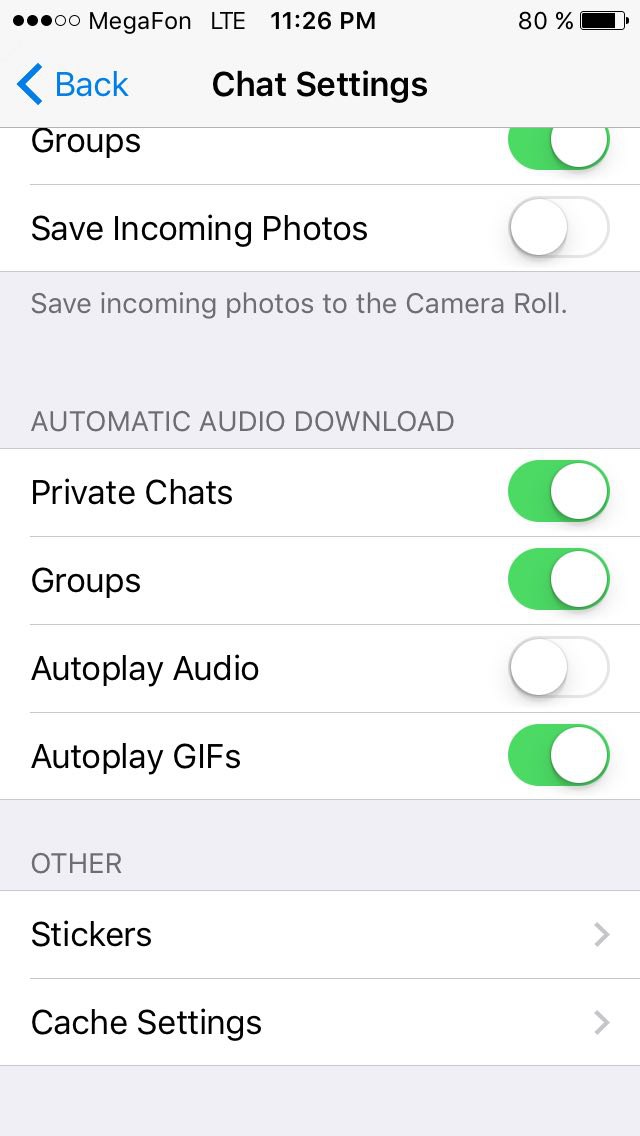
Task: Enable Save Incoming Photos switch
Action: click(558, 228)
